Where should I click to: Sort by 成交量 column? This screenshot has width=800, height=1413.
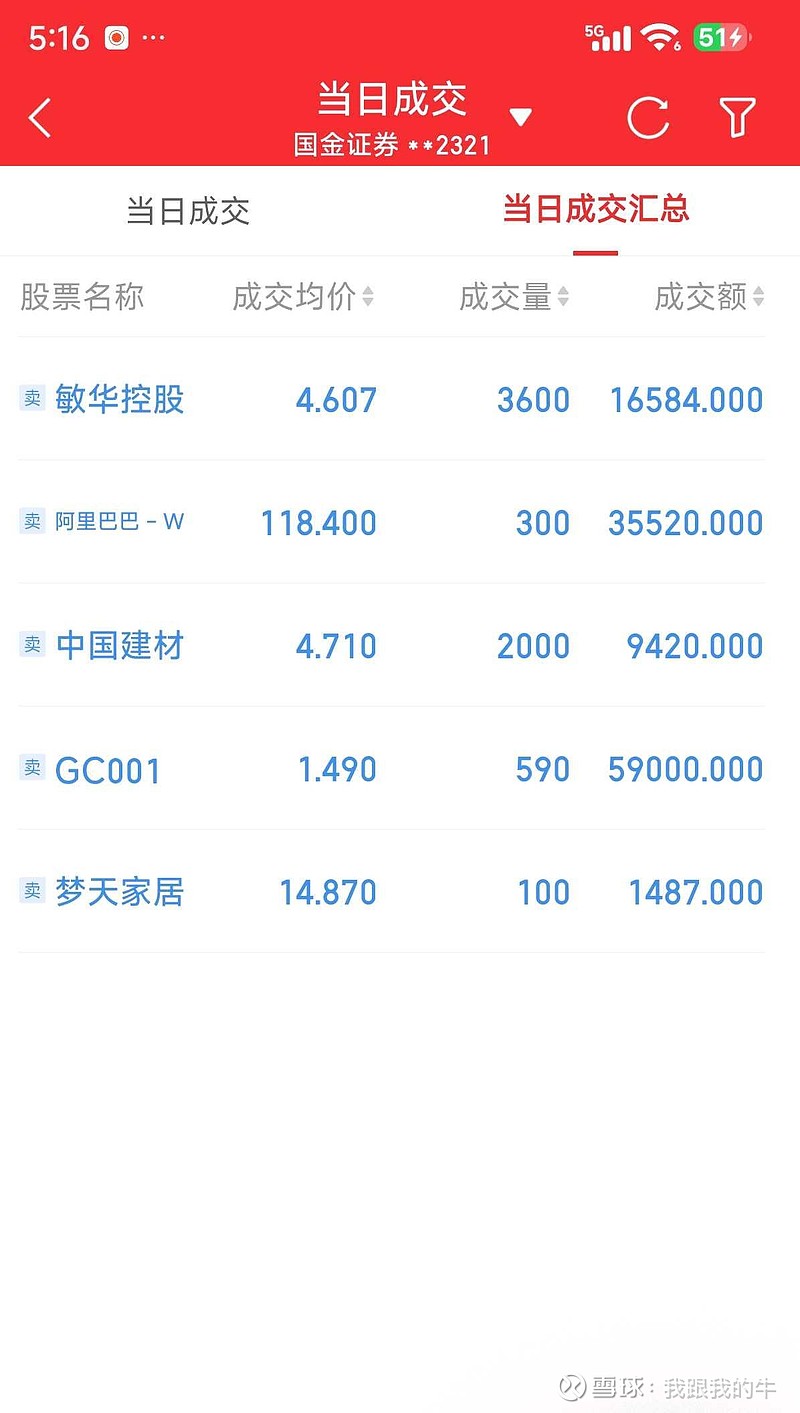pos(514,297)
